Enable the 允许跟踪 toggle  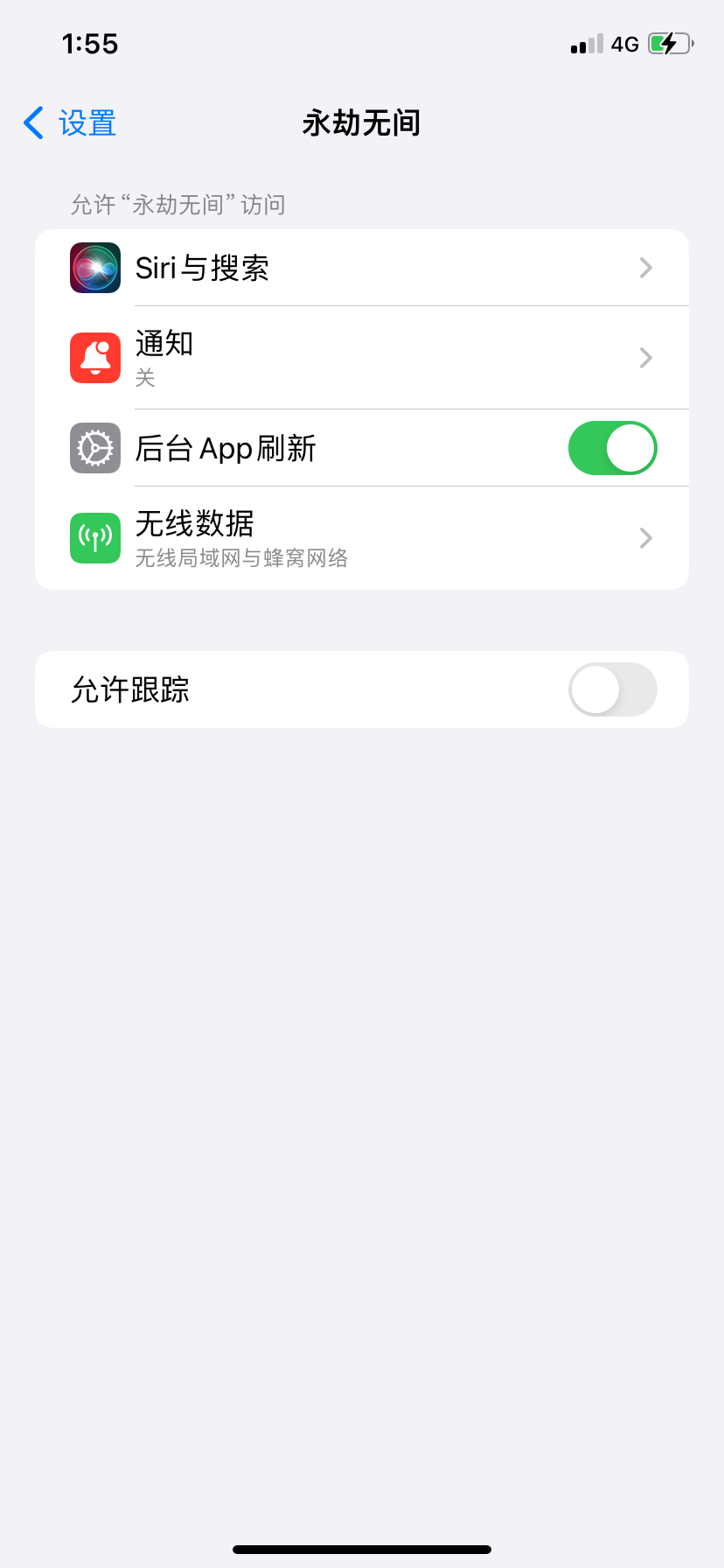612,689
